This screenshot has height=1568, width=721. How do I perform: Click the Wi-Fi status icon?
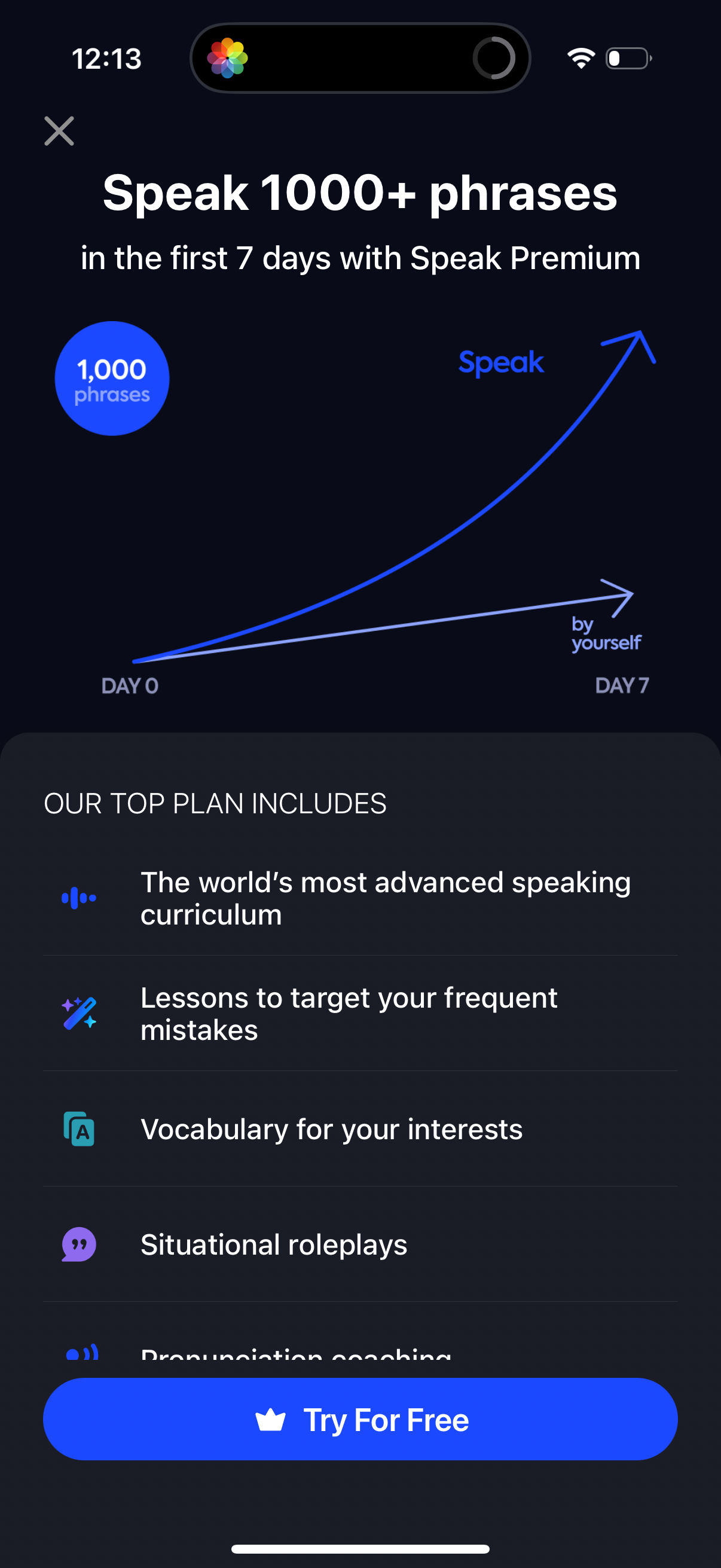coord(581,58)
